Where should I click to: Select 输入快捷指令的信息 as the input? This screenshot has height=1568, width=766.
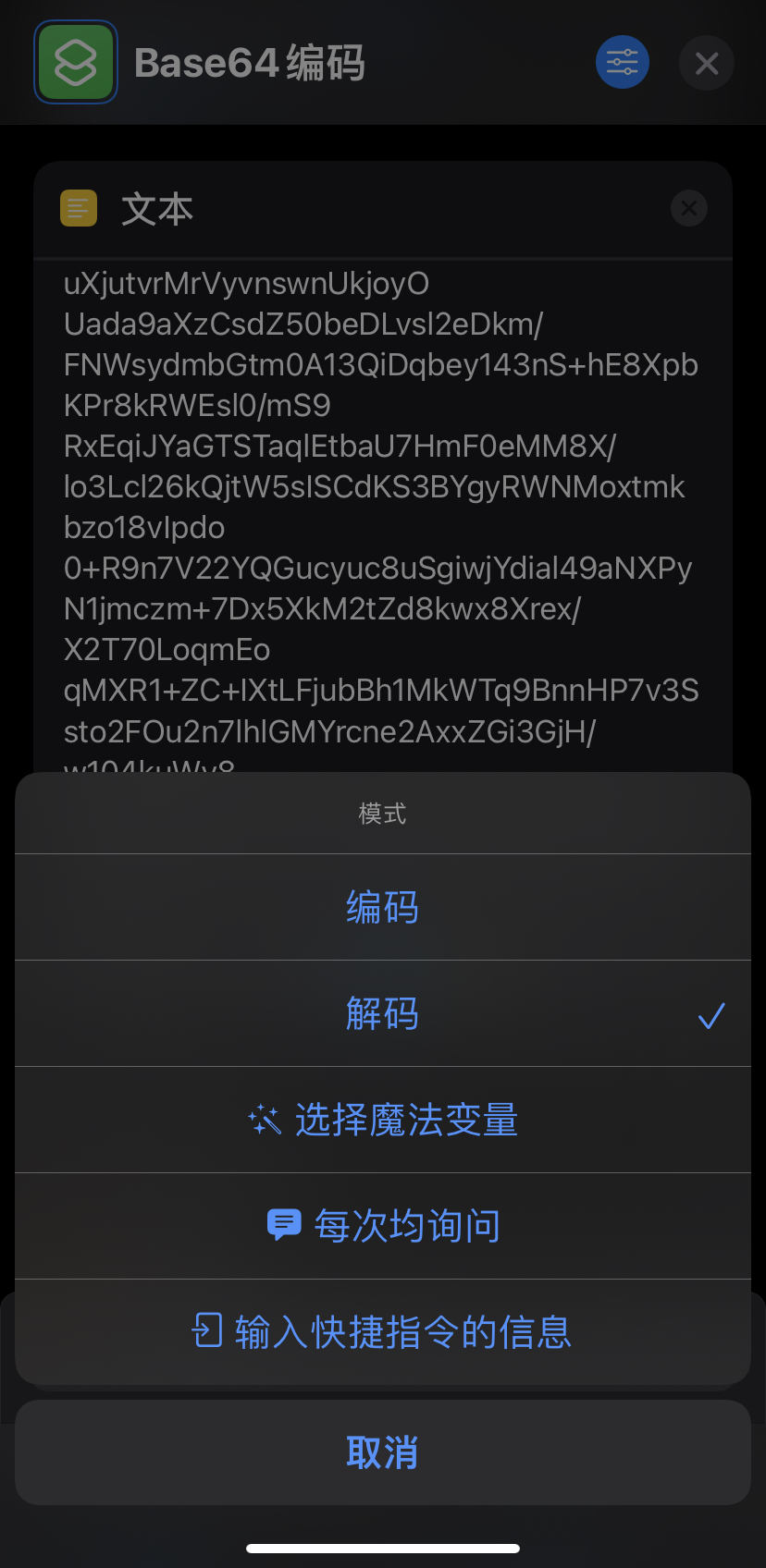[x=382, y=1332]
